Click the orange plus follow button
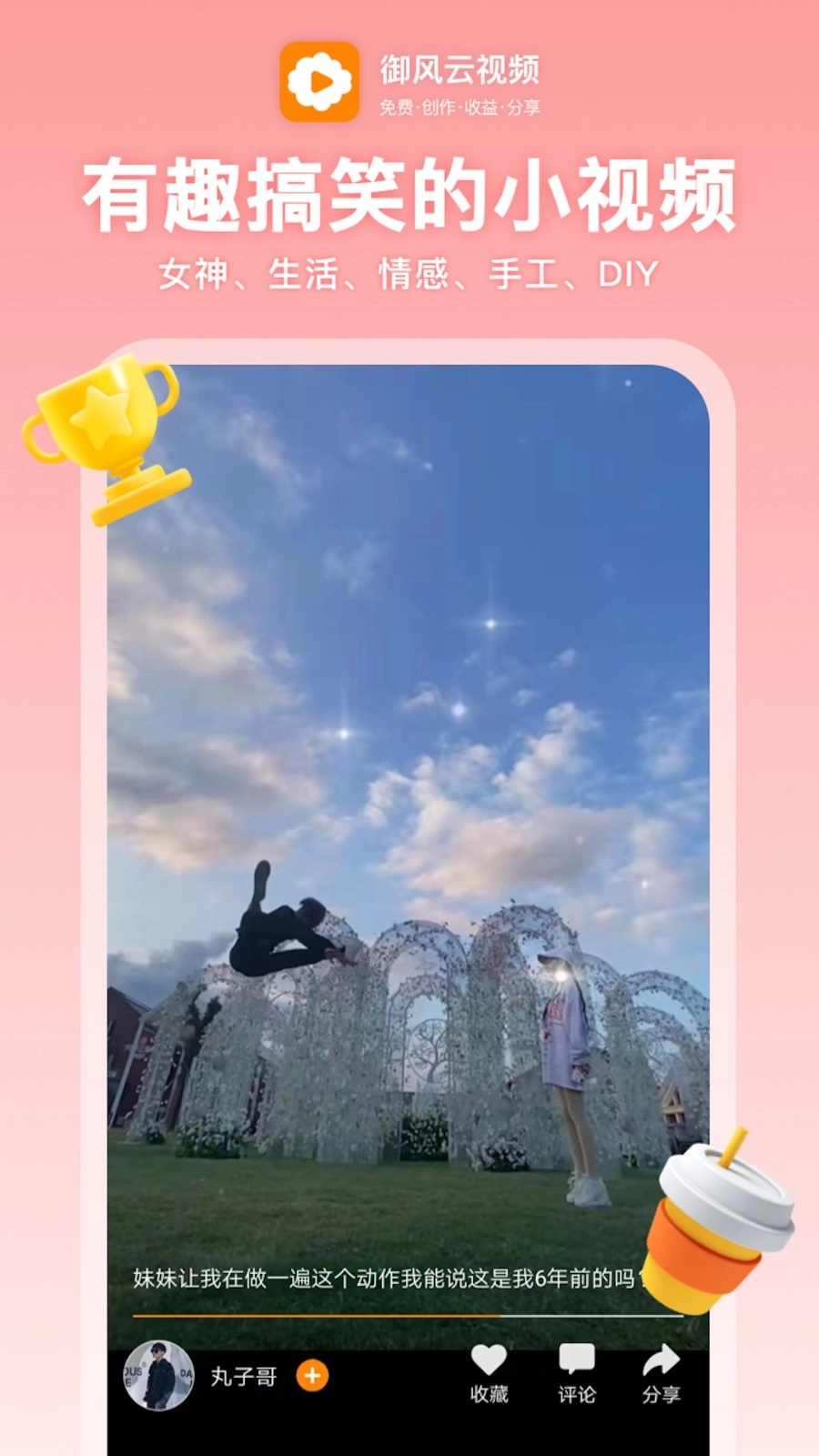 pos(312,1376)
